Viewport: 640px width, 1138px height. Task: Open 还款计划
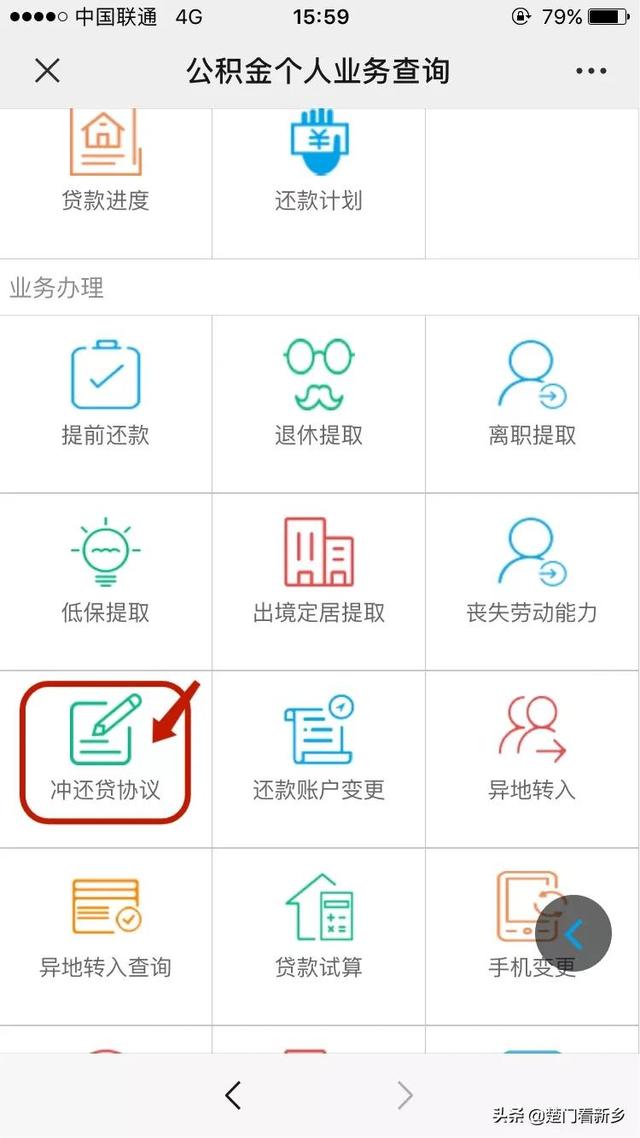coord(319,183)
